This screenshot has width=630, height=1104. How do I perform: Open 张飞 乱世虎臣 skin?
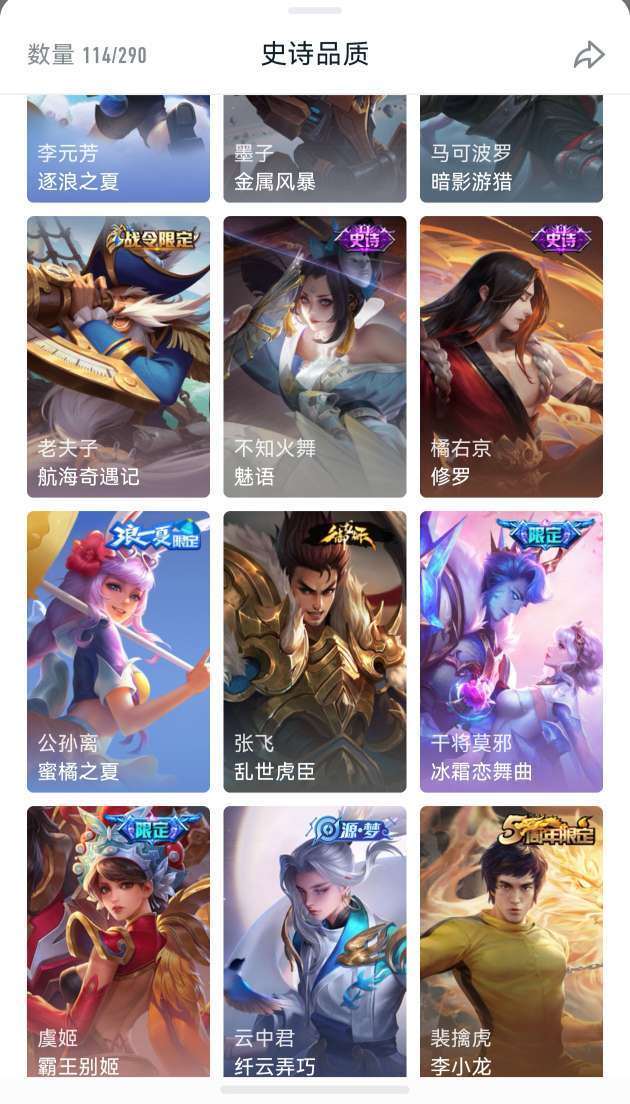(315, 651)
